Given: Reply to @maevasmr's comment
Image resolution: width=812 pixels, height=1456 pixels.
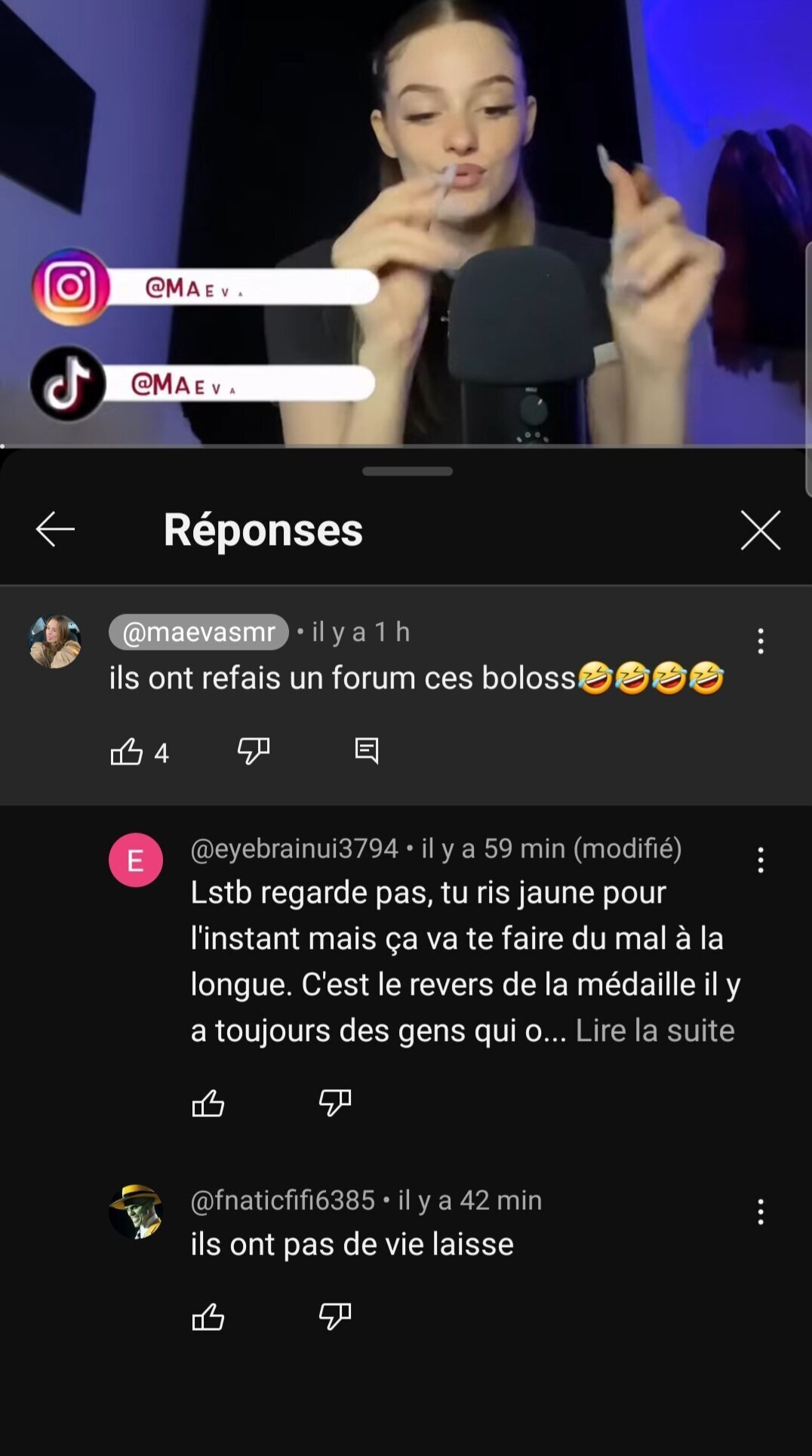Looking at the screenshot, I should click(367, 751).
